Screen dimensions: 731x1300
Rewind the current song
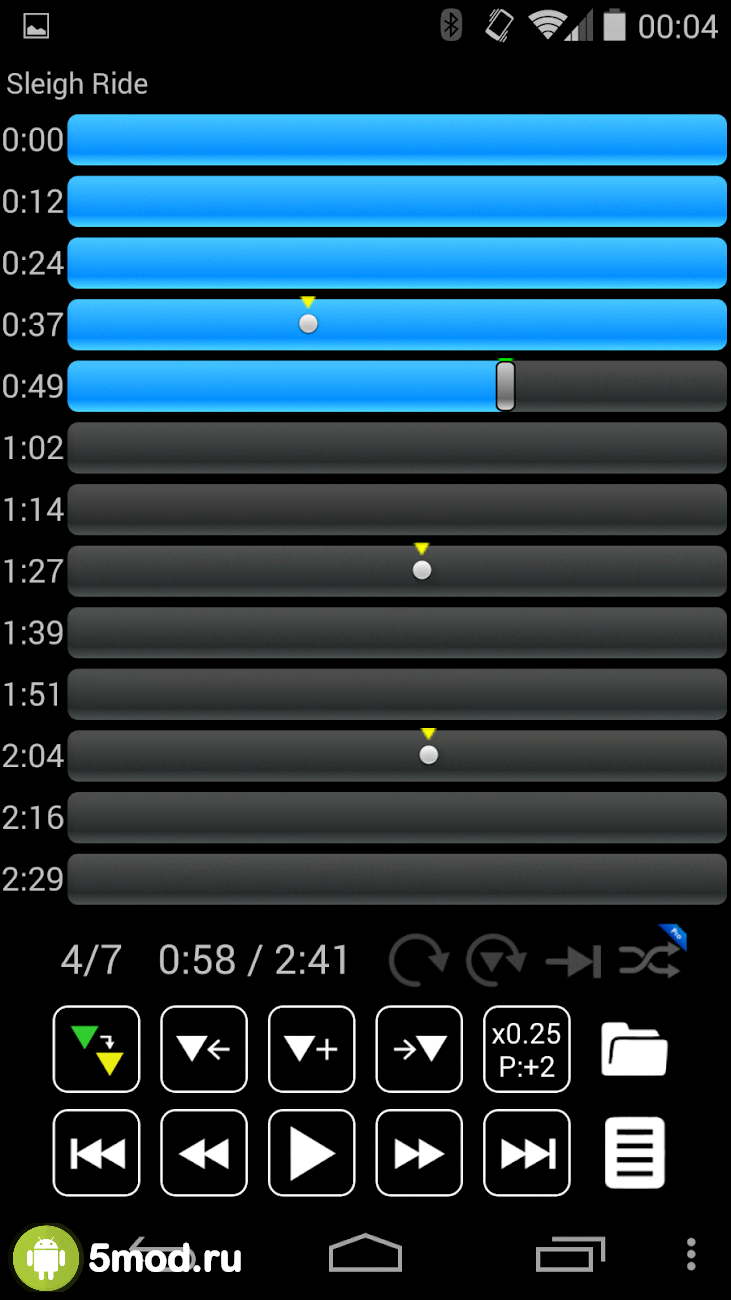point(204,1152)
